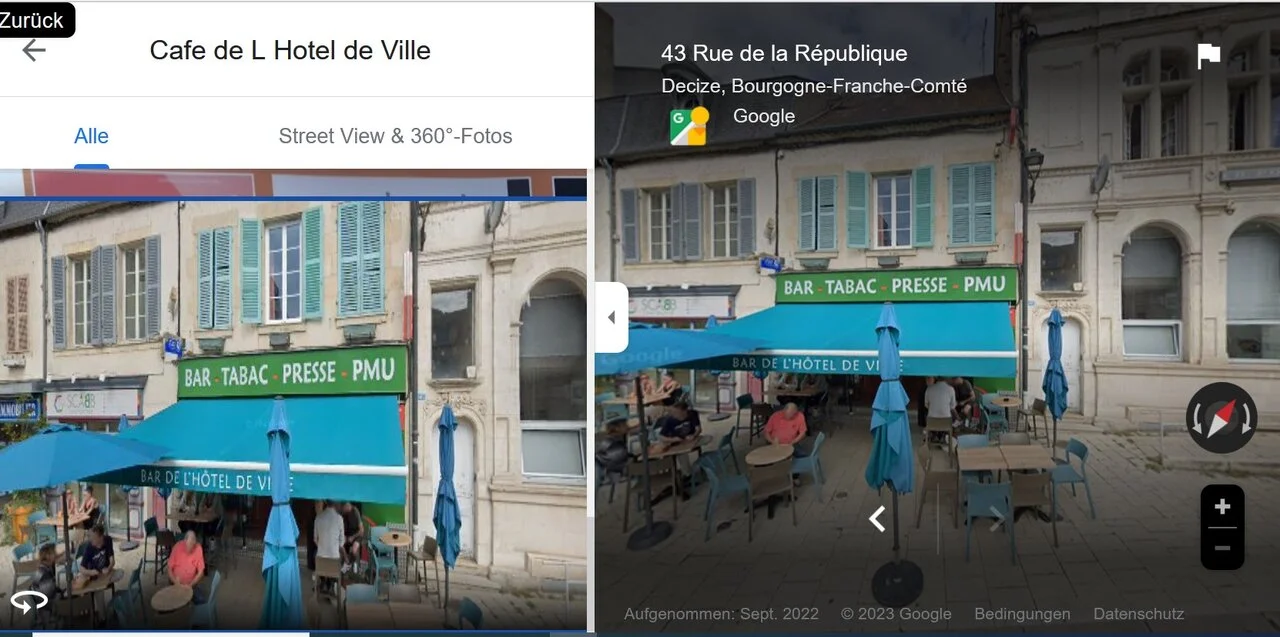Collapse the side panel arrow

coord(612,318)
